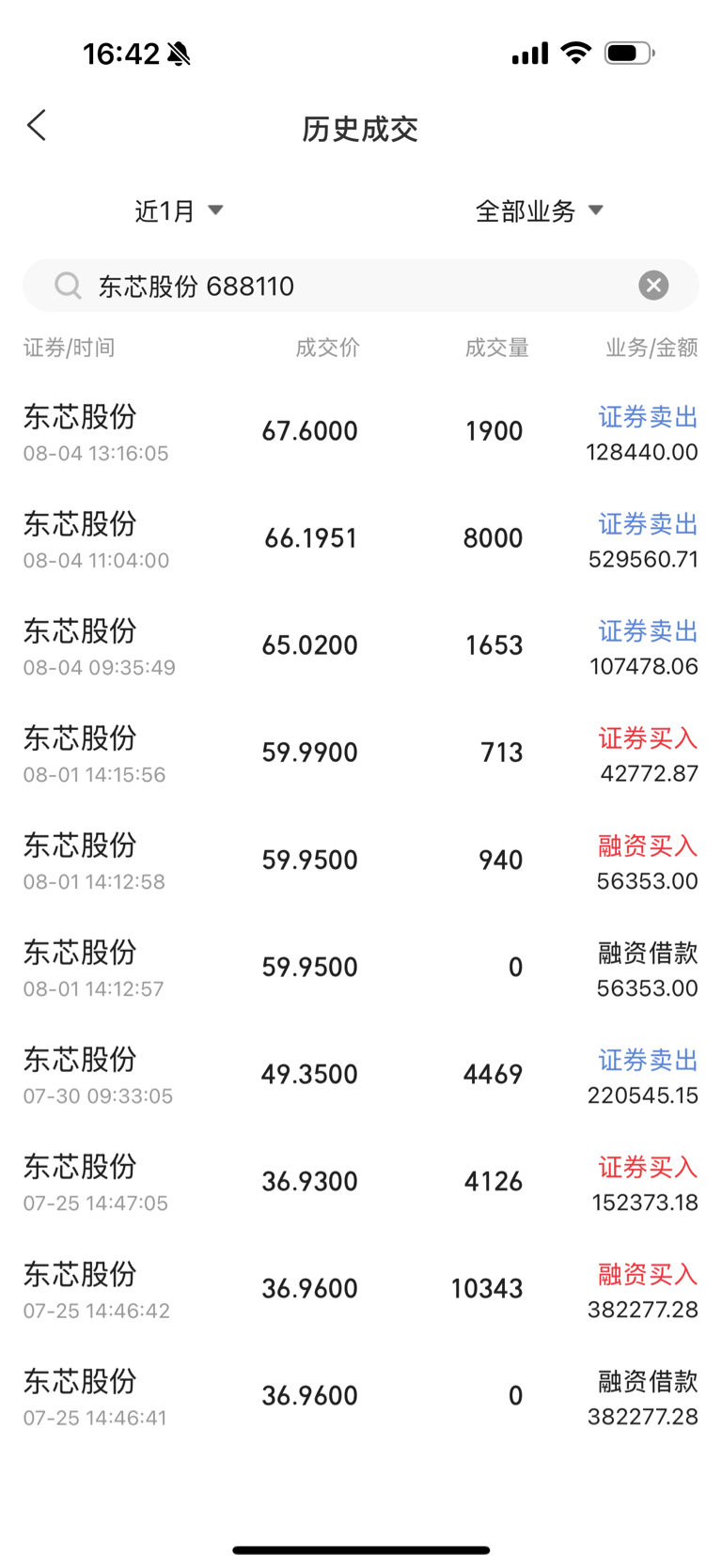The height and width of the screenshot is (1568, 722).
Task: Open the 08-04 13:16:05 sell record
Action: click(x=361, y=432)
